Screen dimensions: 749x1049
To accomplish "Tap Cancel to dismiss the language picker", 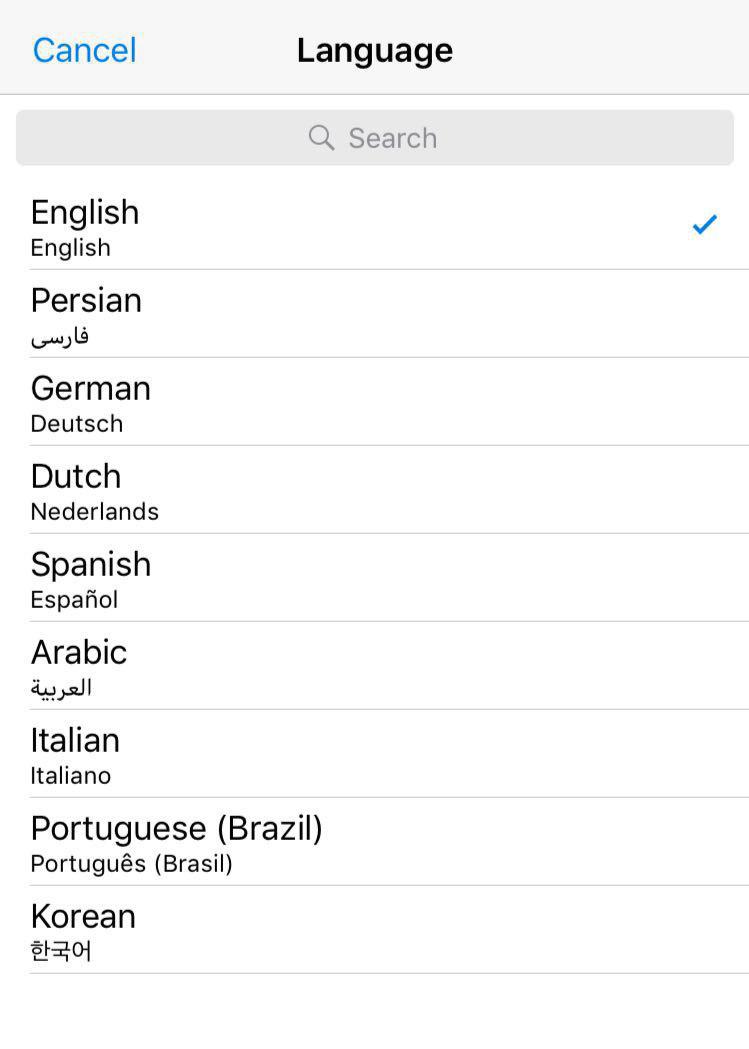I will tap(84, 50).
